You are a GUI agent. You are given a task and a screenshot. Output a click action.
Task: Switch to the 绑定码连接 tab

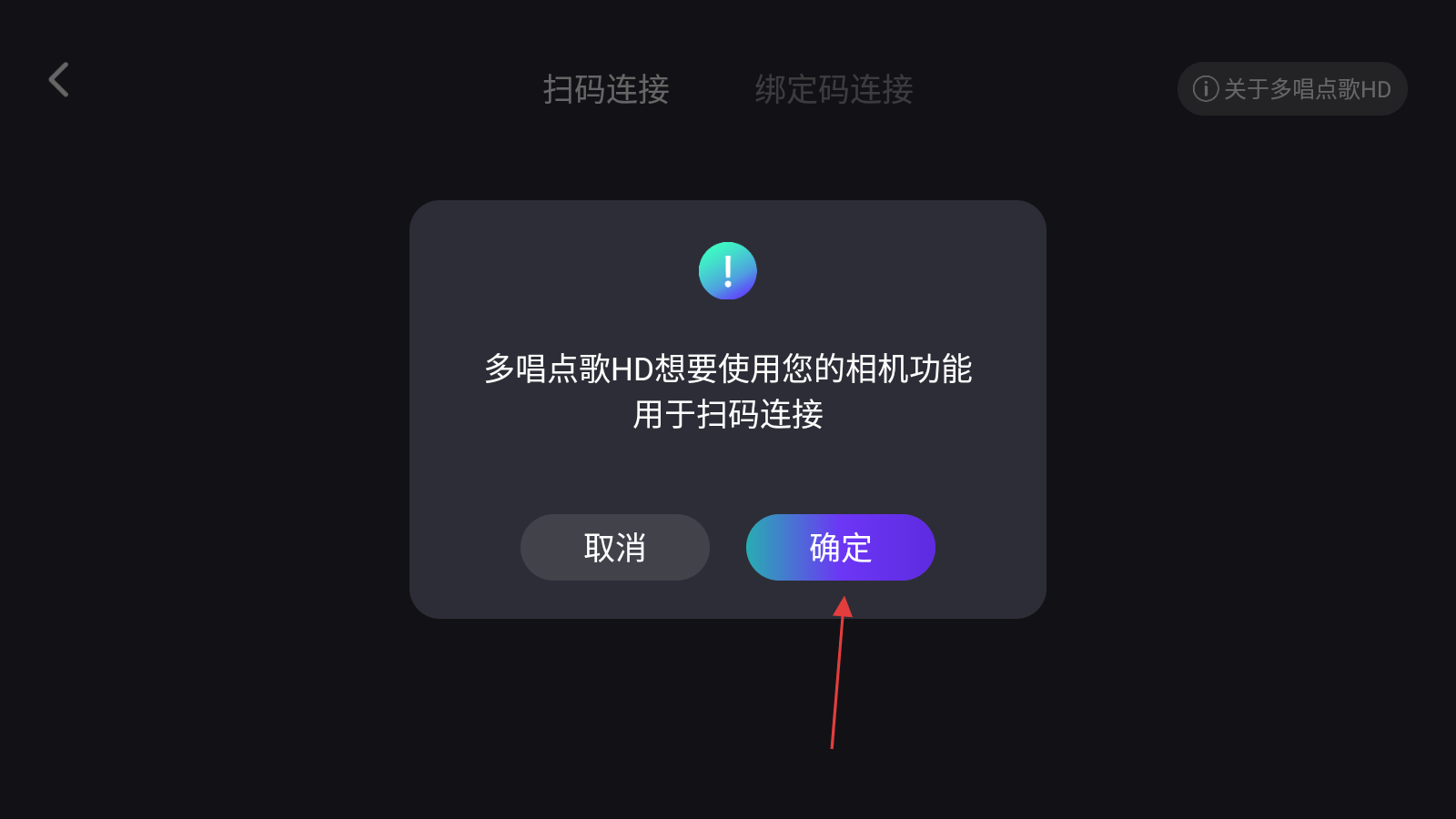pyautogui.click(x=834, y=89)
